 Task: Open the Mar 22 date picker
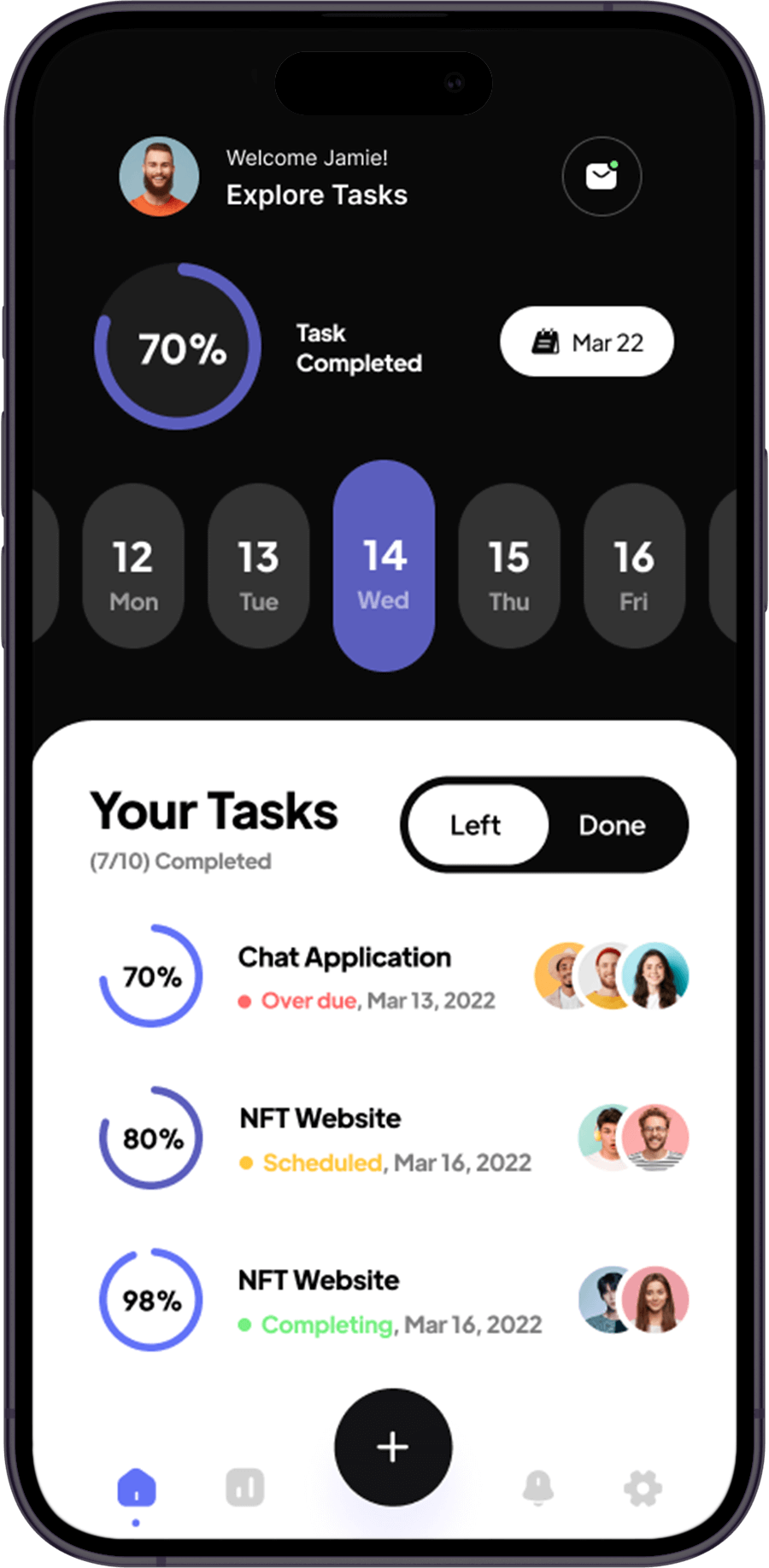[587, 342]
